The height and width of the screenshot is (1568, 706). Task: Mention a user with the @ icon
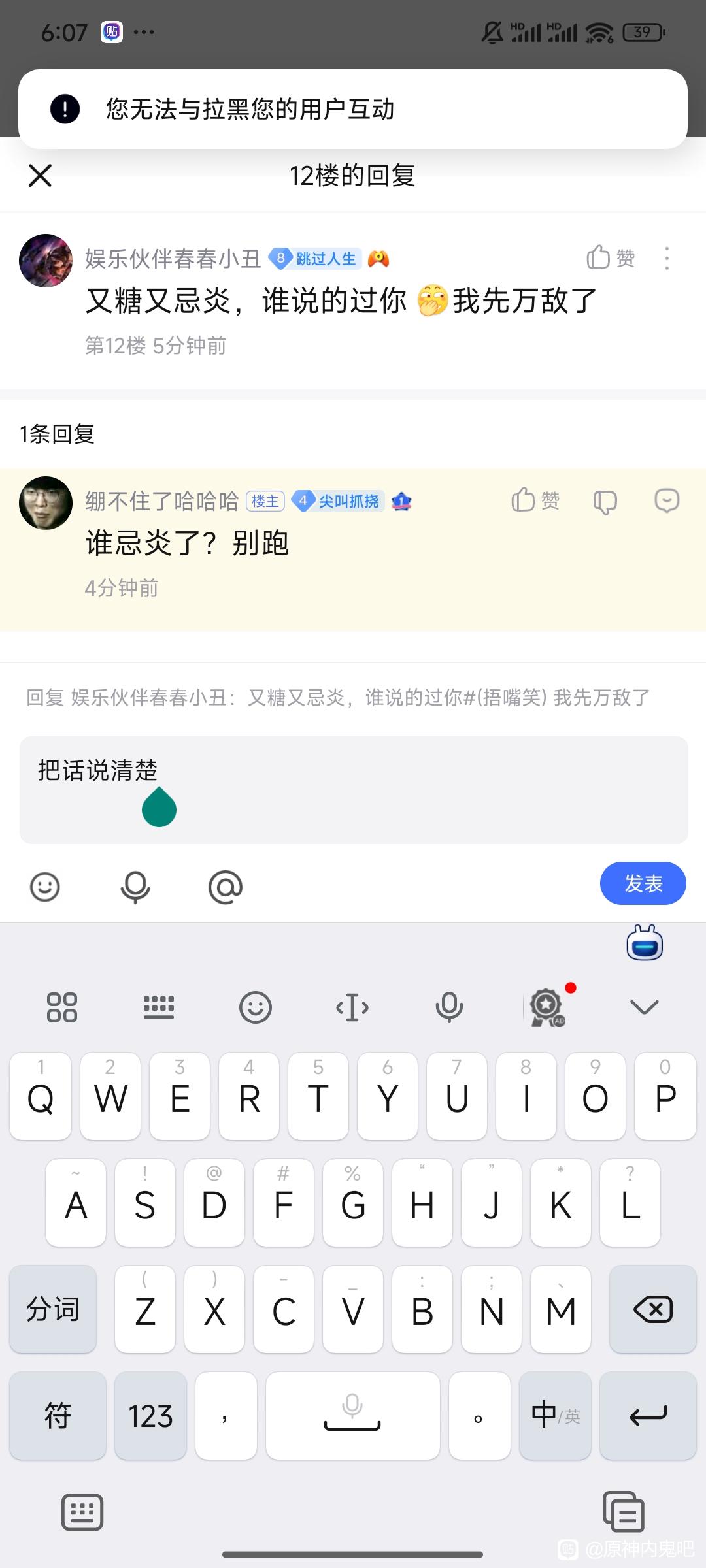[226, 887]
